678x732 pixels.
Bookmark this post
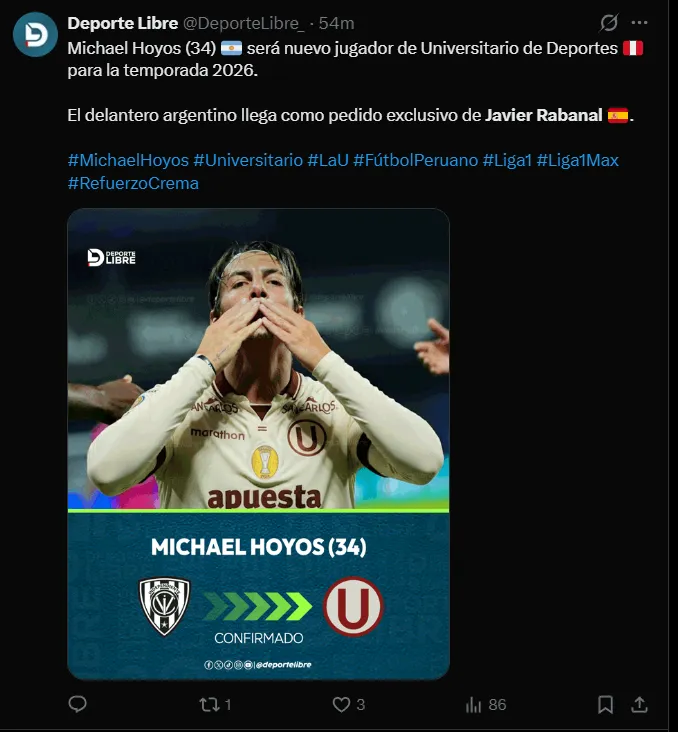click(x=605, y=705)
